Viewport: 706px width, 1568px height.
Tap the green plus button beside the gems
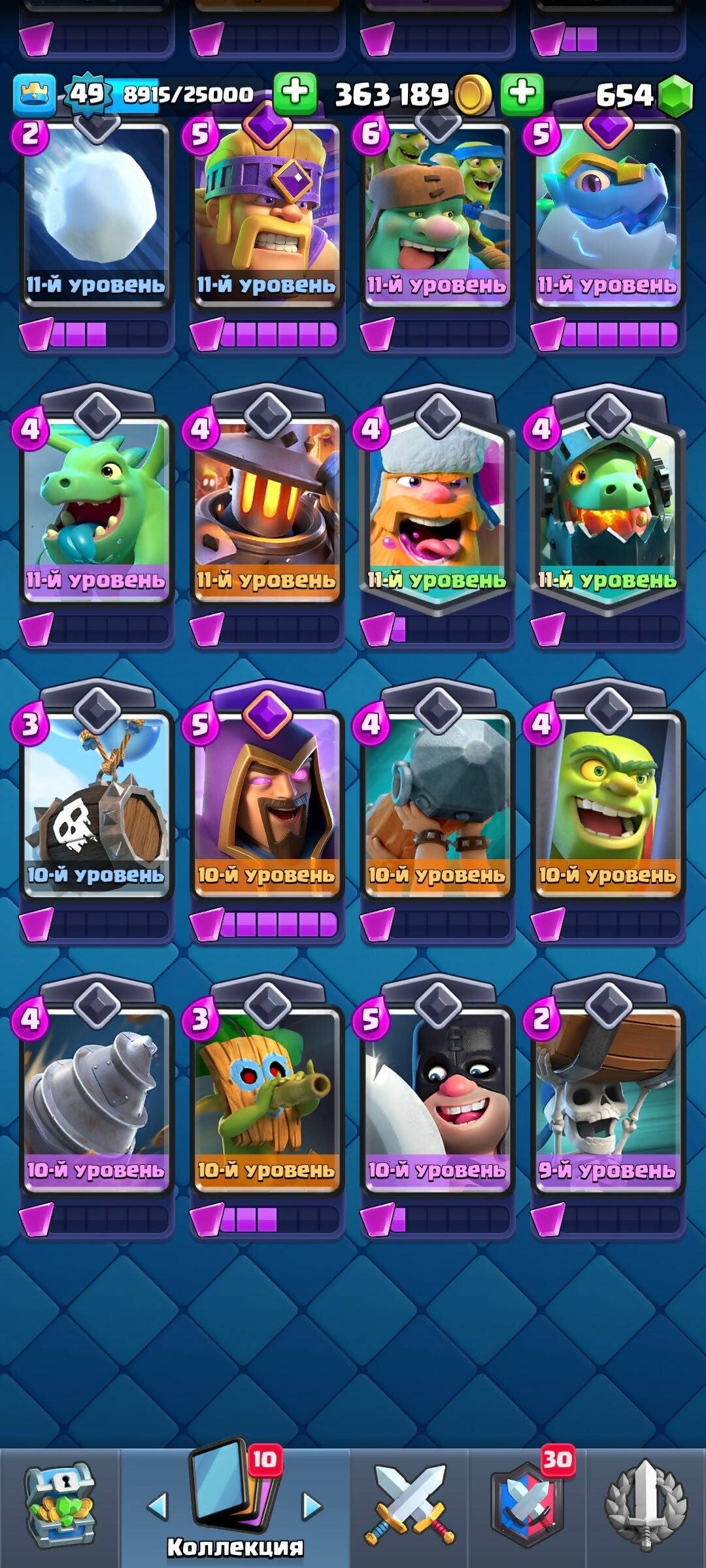coord(522,93)
